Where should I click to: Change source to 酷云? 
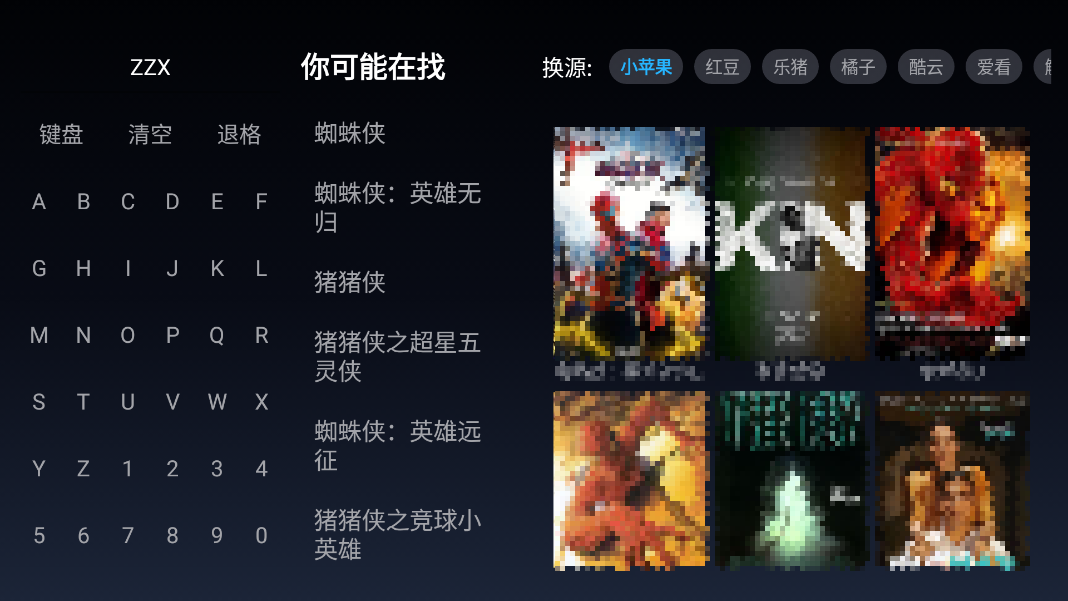926,68
